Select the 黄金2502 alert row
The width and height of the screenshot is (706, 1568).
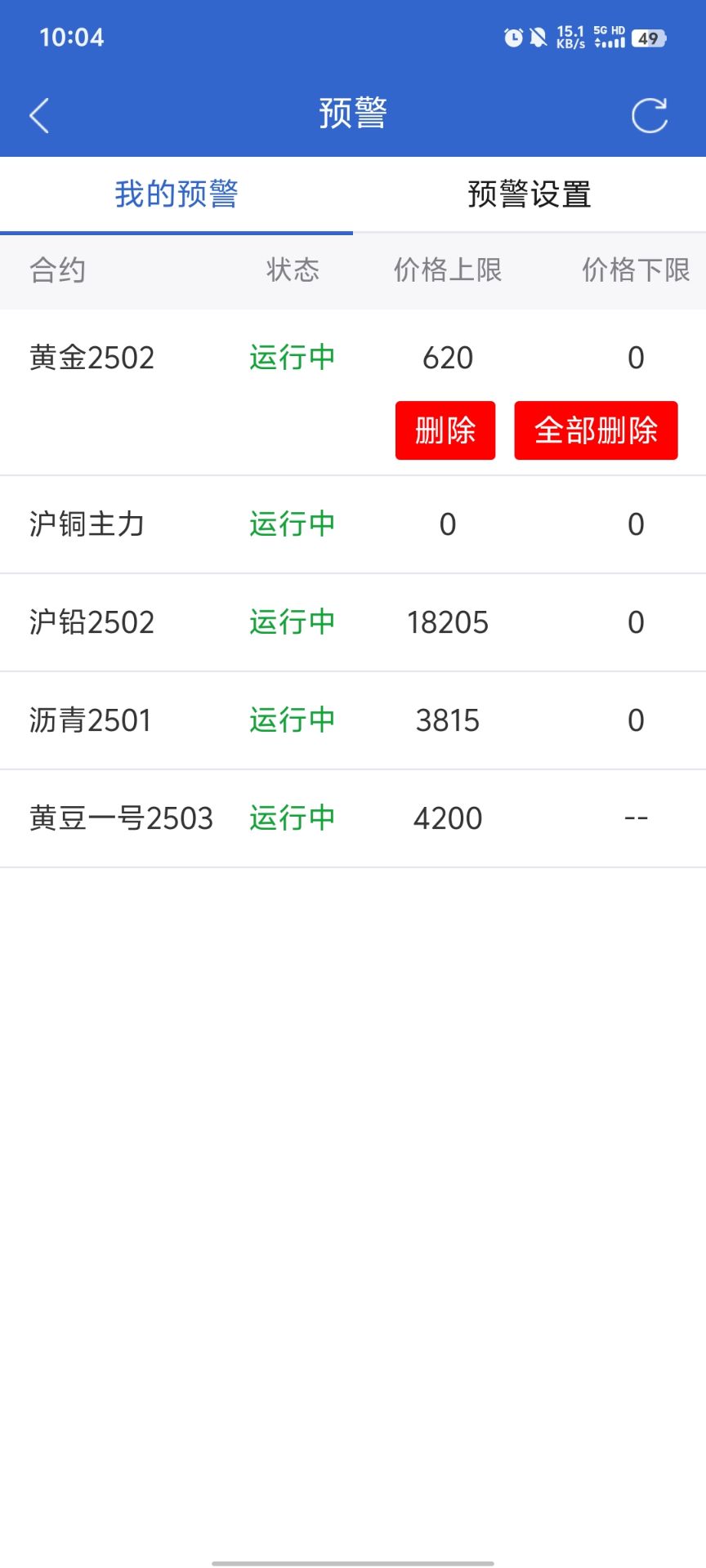353,358
